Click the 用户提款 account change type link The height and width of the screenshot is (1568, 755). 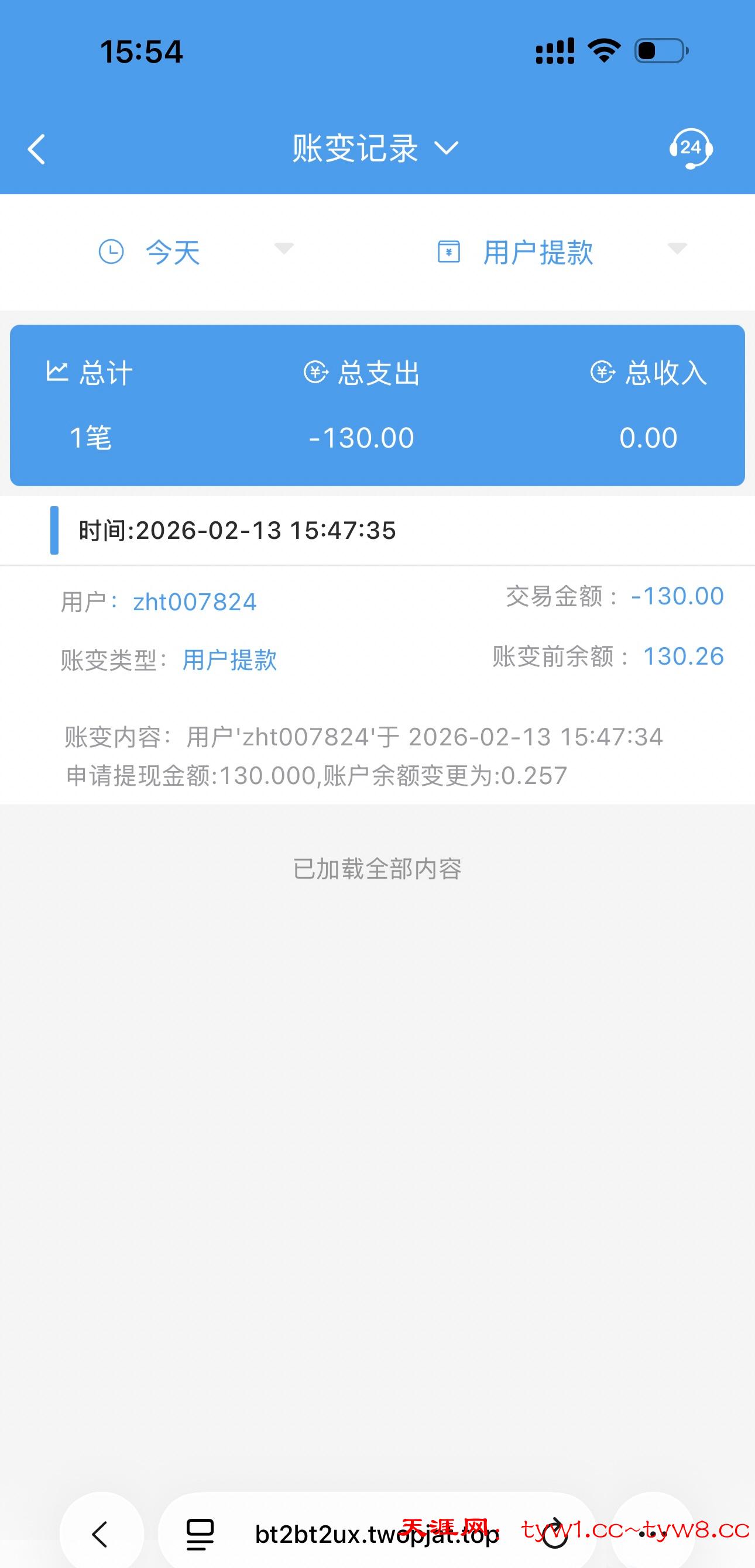pyautogui.click(x=229, y=660)
